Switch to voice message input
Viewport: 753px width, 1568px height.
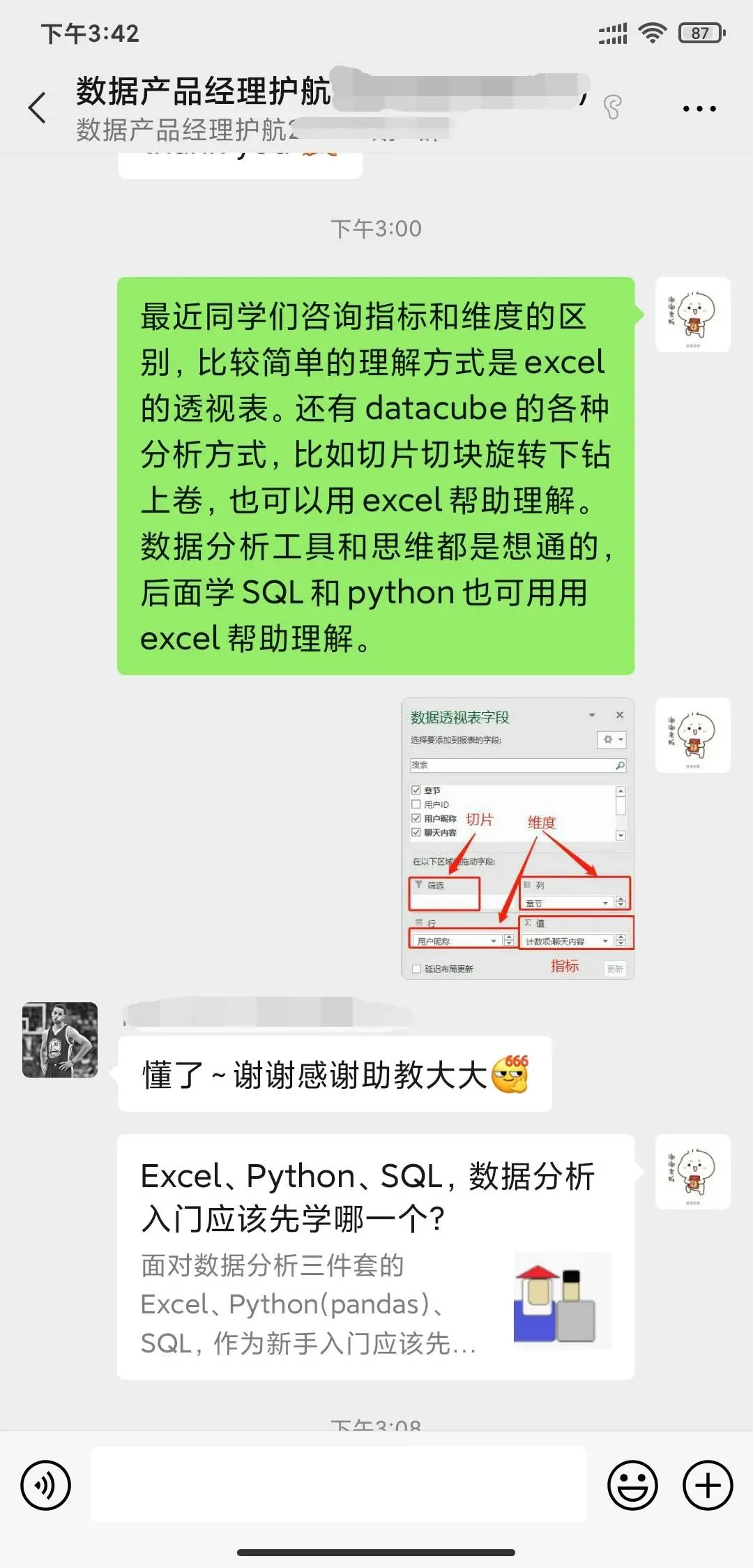46,1485
